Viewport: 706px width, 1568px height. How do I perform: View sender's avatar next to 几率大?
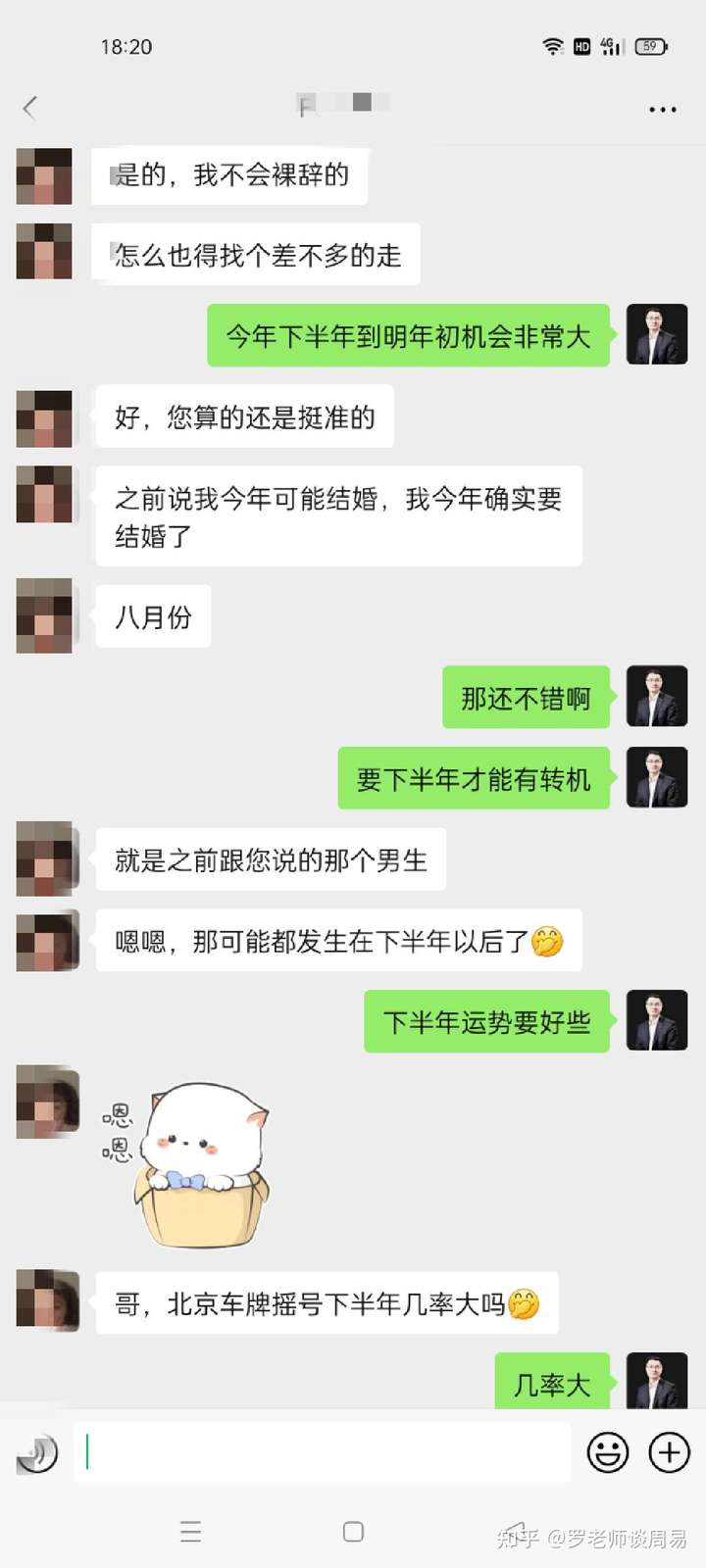(x=657, y=1382)
